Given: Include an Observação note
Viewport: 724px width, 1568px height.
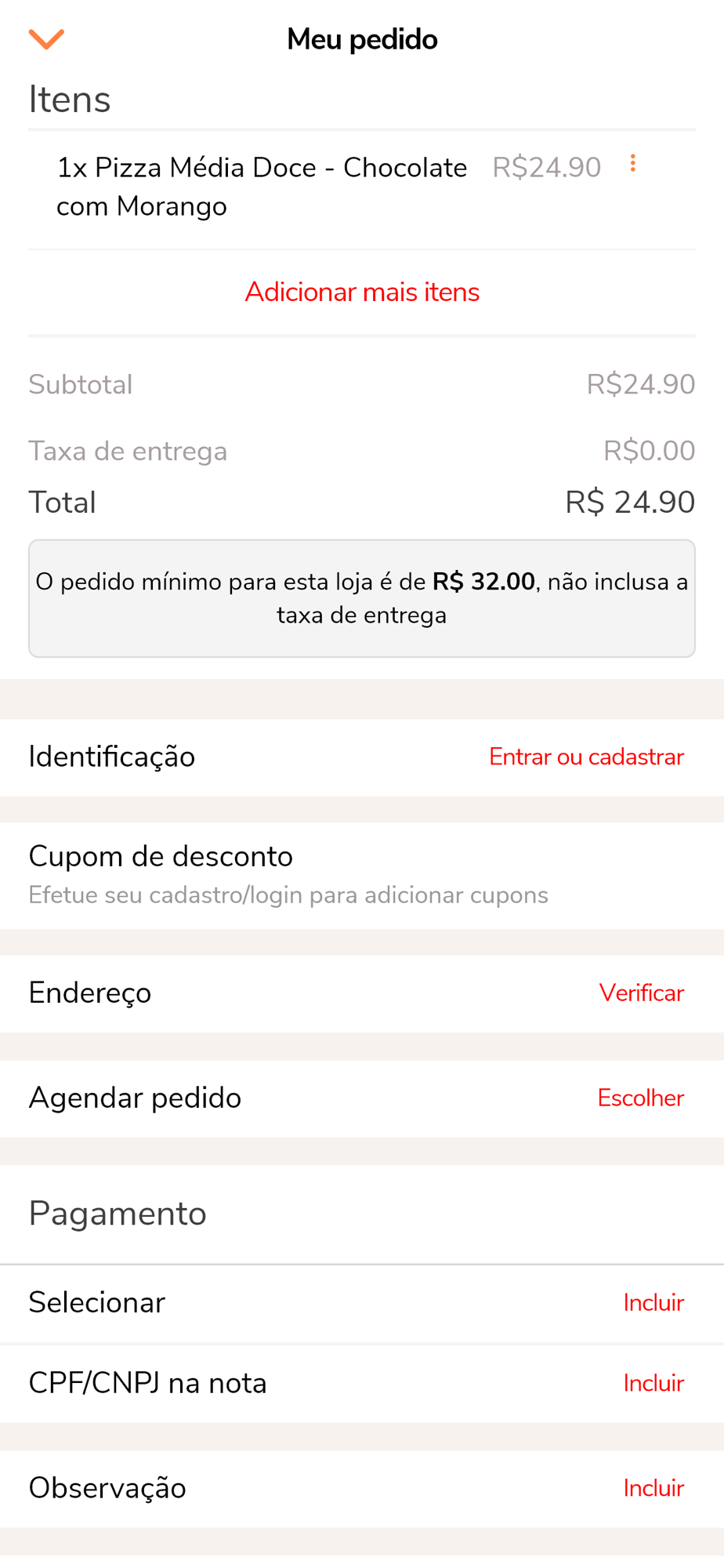Looking at the screenshot, I should click(x=653, y=1488).
